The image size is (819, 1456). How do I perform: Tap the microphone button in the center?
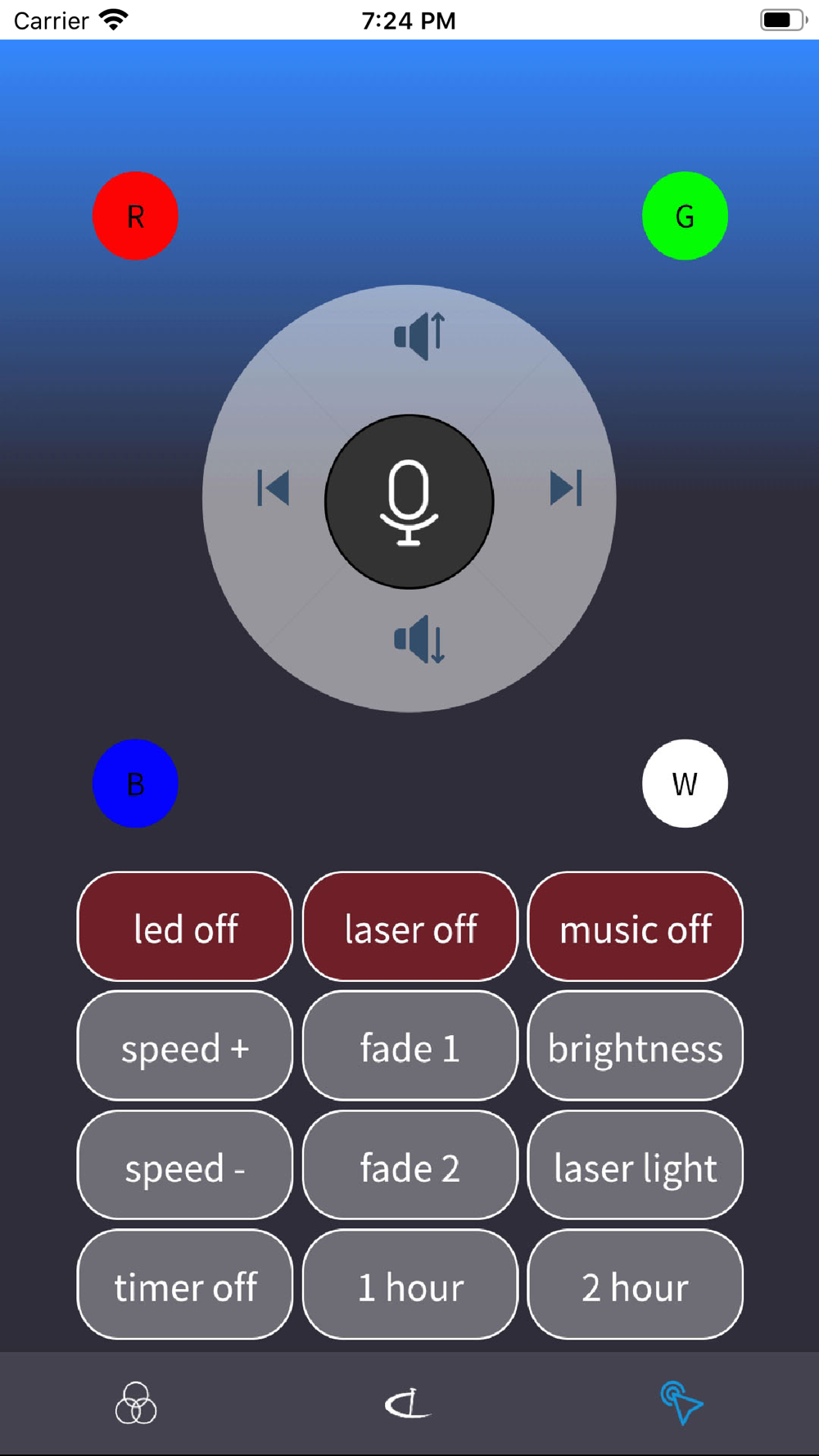pyautogui.click(x=409, y=501)
